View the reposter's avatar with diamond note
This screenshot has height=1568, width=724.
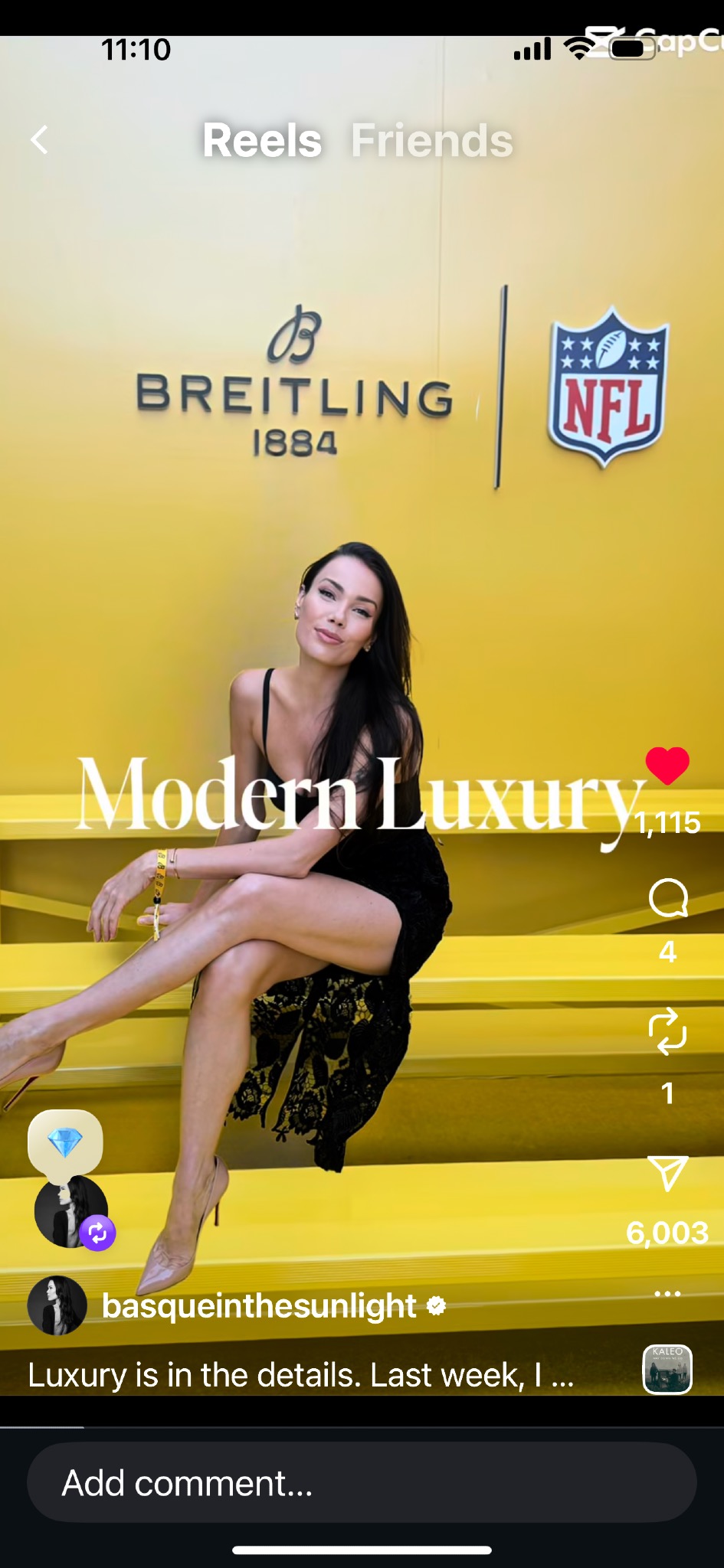[x=70, y=1210]
